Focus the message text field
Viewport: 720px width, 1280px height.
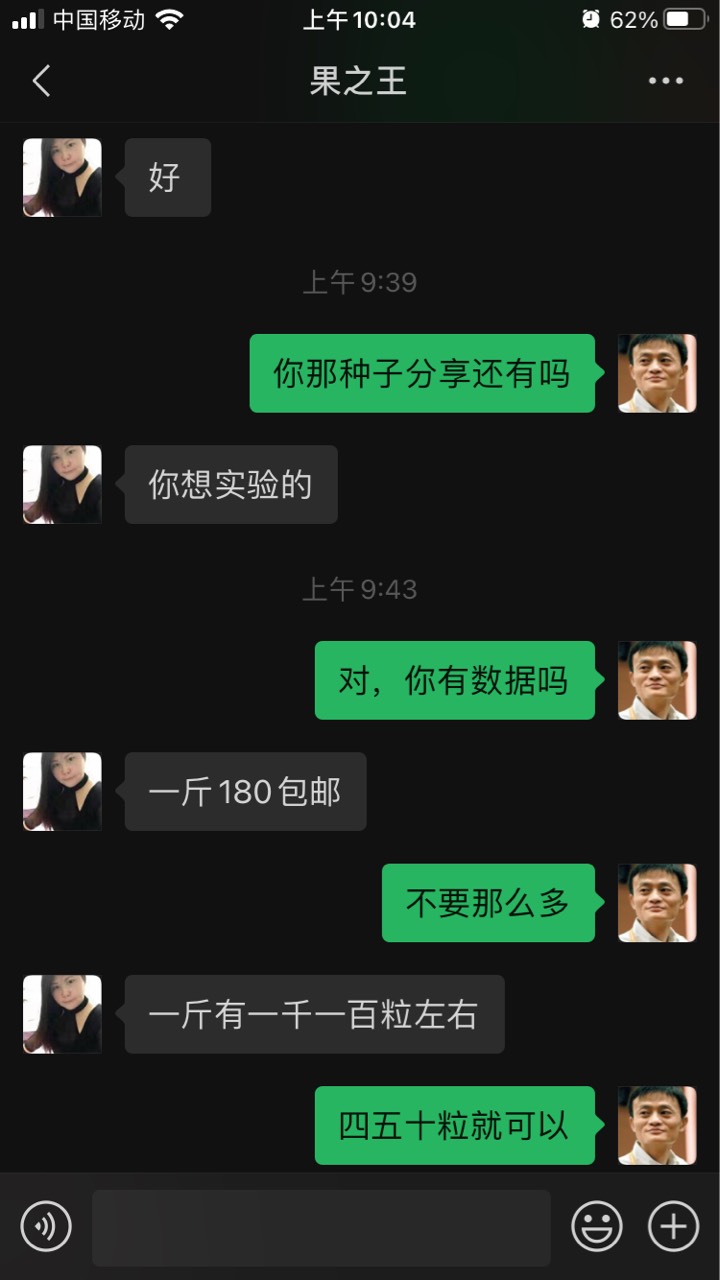(x=321, y=1228)
